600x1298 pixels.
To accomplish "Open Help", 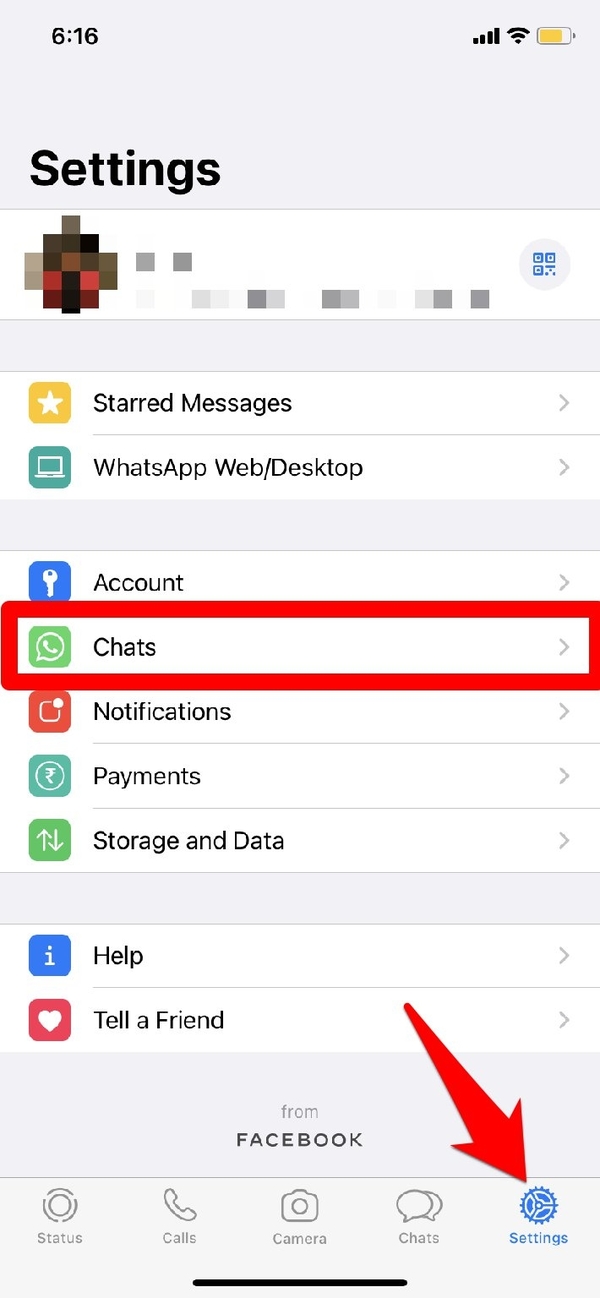I will (300, 956).
